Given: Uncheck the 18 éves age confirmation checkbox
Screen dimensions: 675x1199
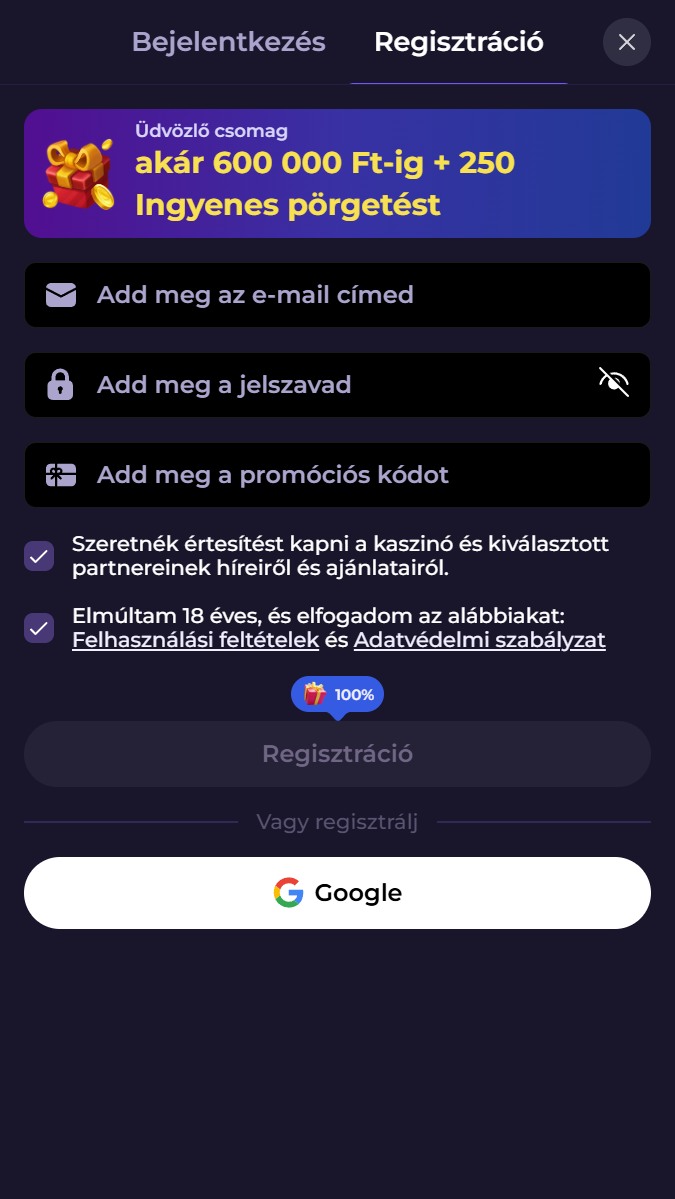Looking at the screenshot, I should [x=39, y=628].
